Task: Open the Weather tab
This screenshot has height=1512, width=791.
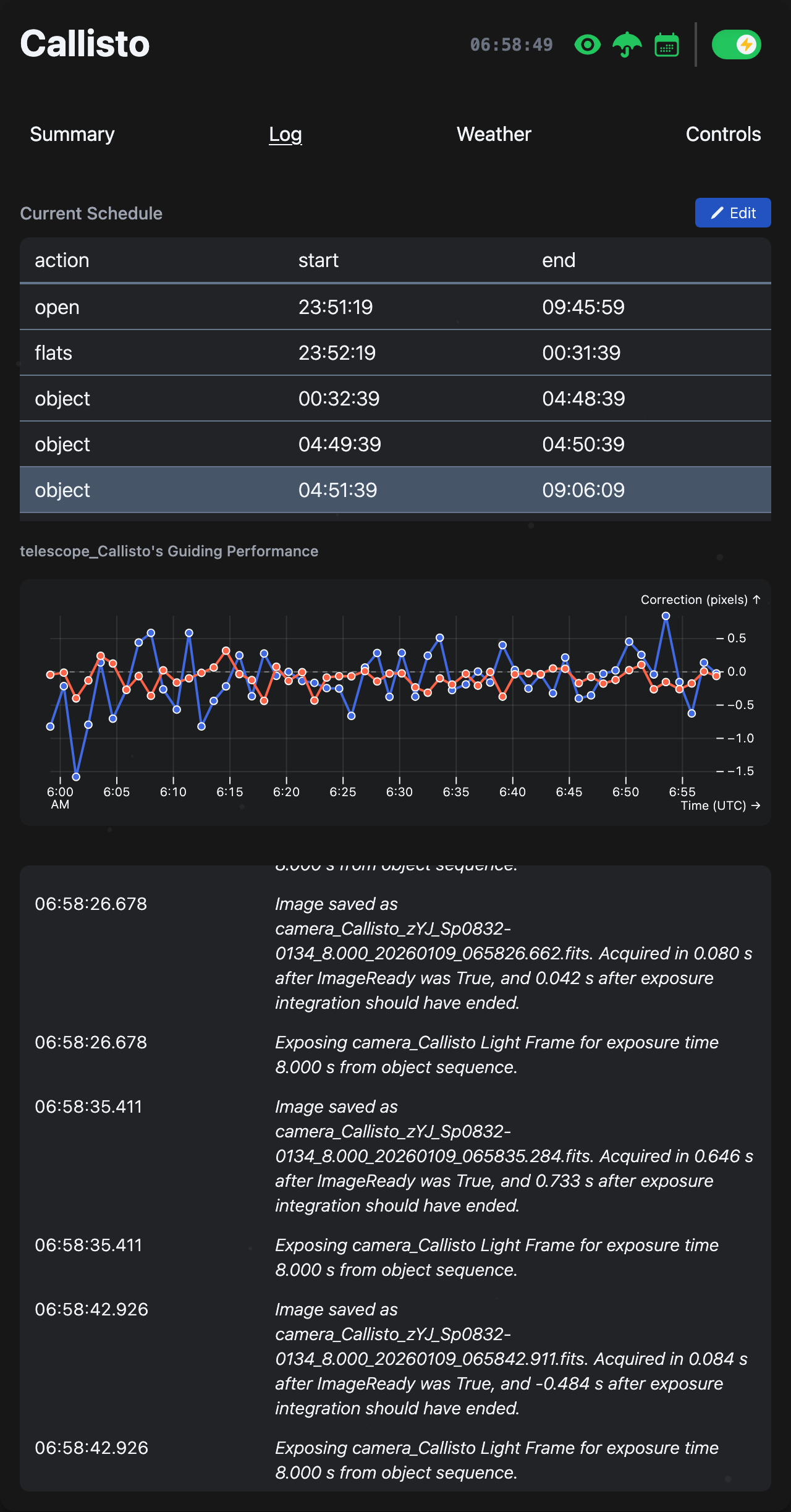Action: tap(493, 134)
